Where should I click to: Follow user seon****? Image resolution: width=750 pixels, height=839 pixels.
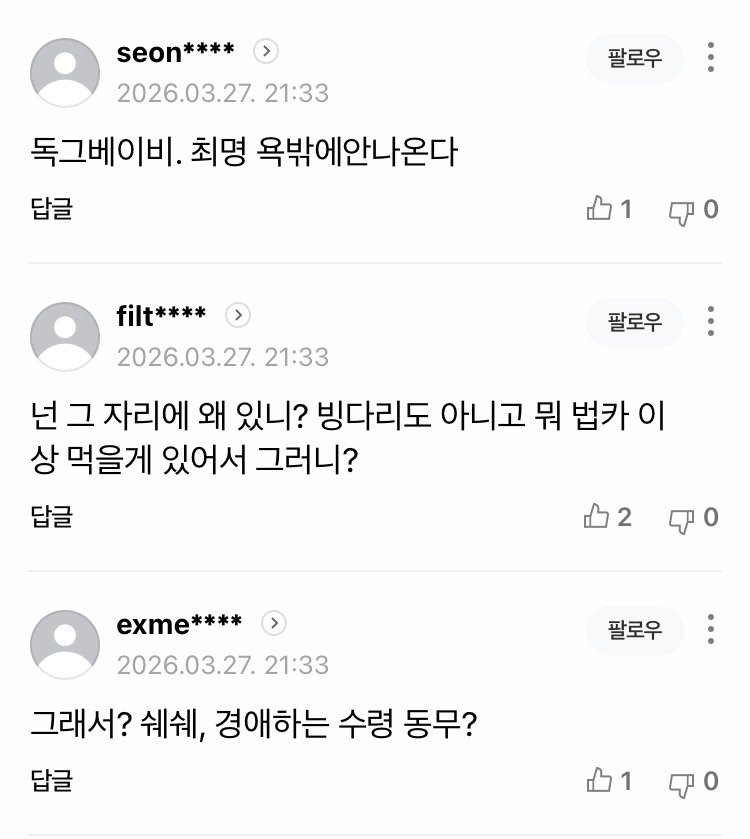pyautogui.click(x=635, y=58)
